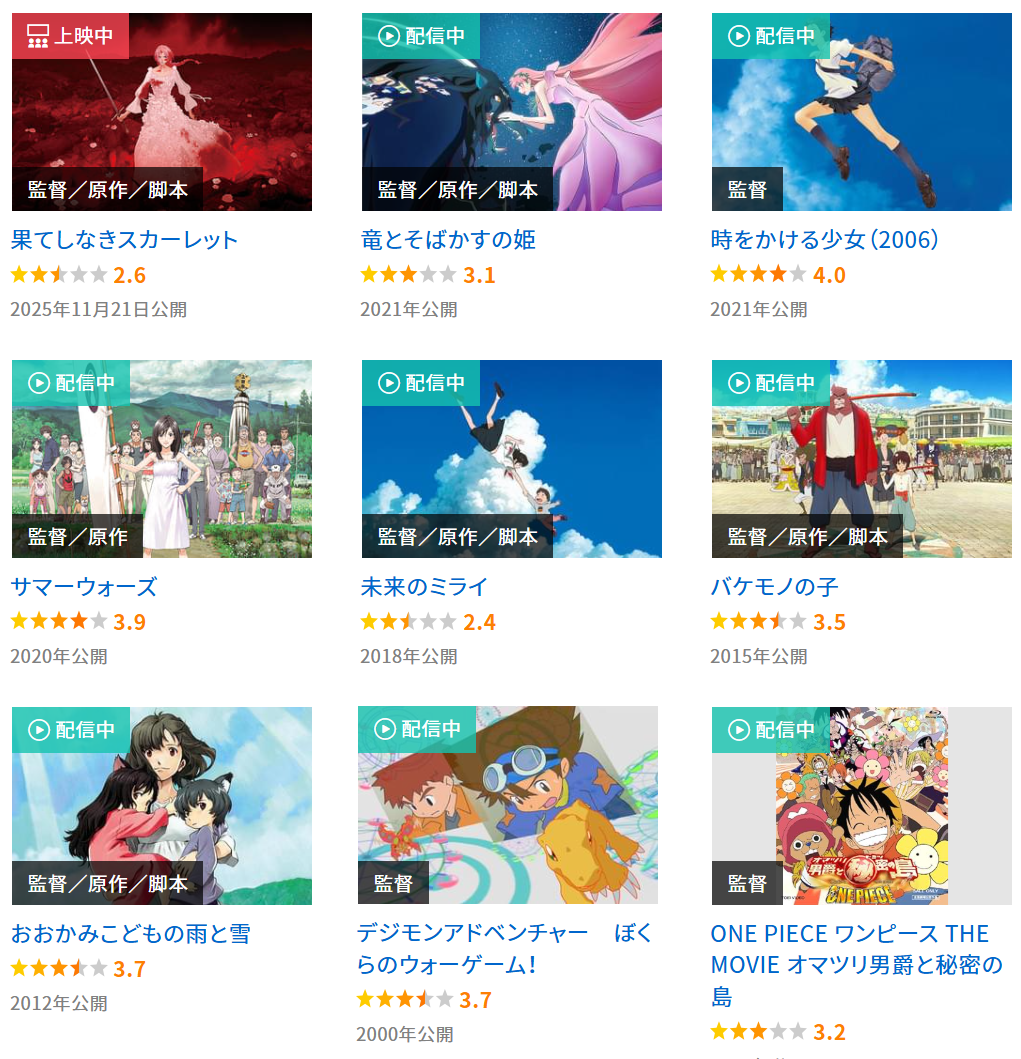
Task: Open the 竜とそばかすの姫 title link
Action: [x=448, y=240]
